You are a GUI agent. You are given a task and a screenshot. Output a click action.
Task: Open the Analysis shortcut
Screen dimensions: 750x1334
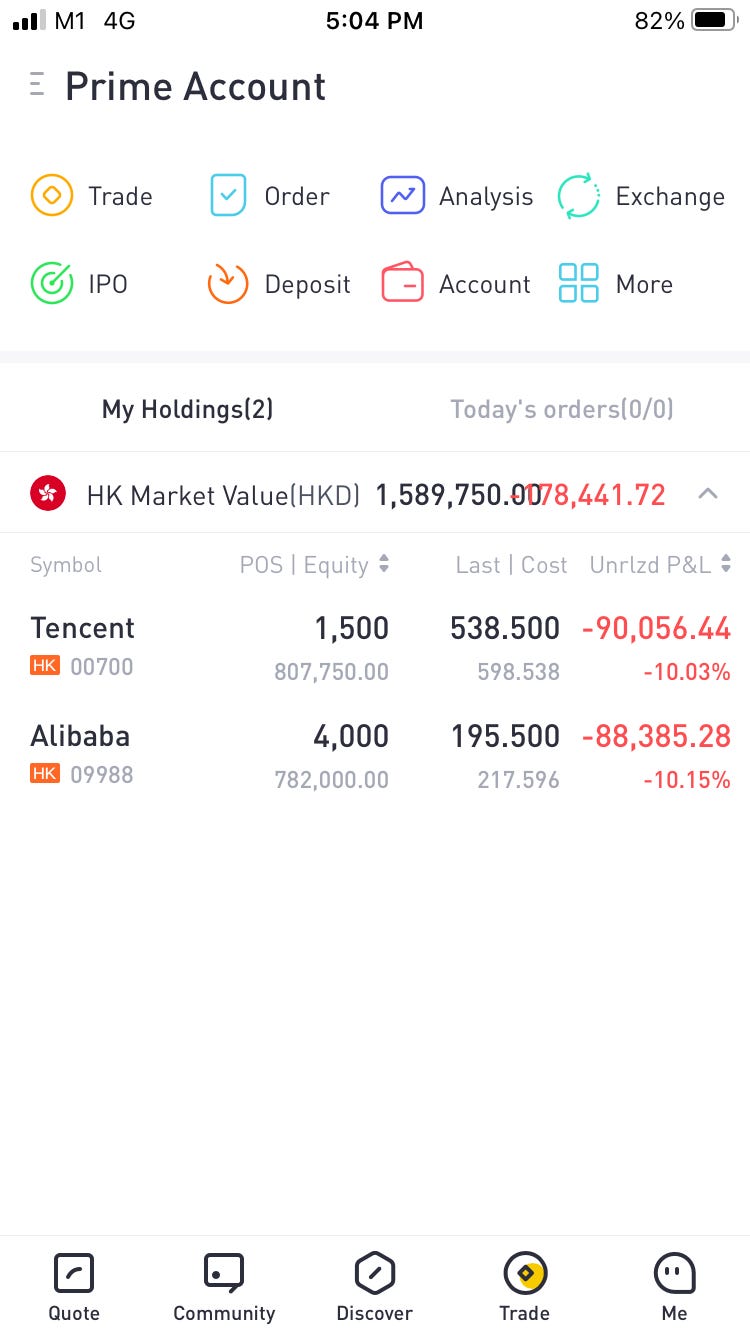[x=457, y=196]
